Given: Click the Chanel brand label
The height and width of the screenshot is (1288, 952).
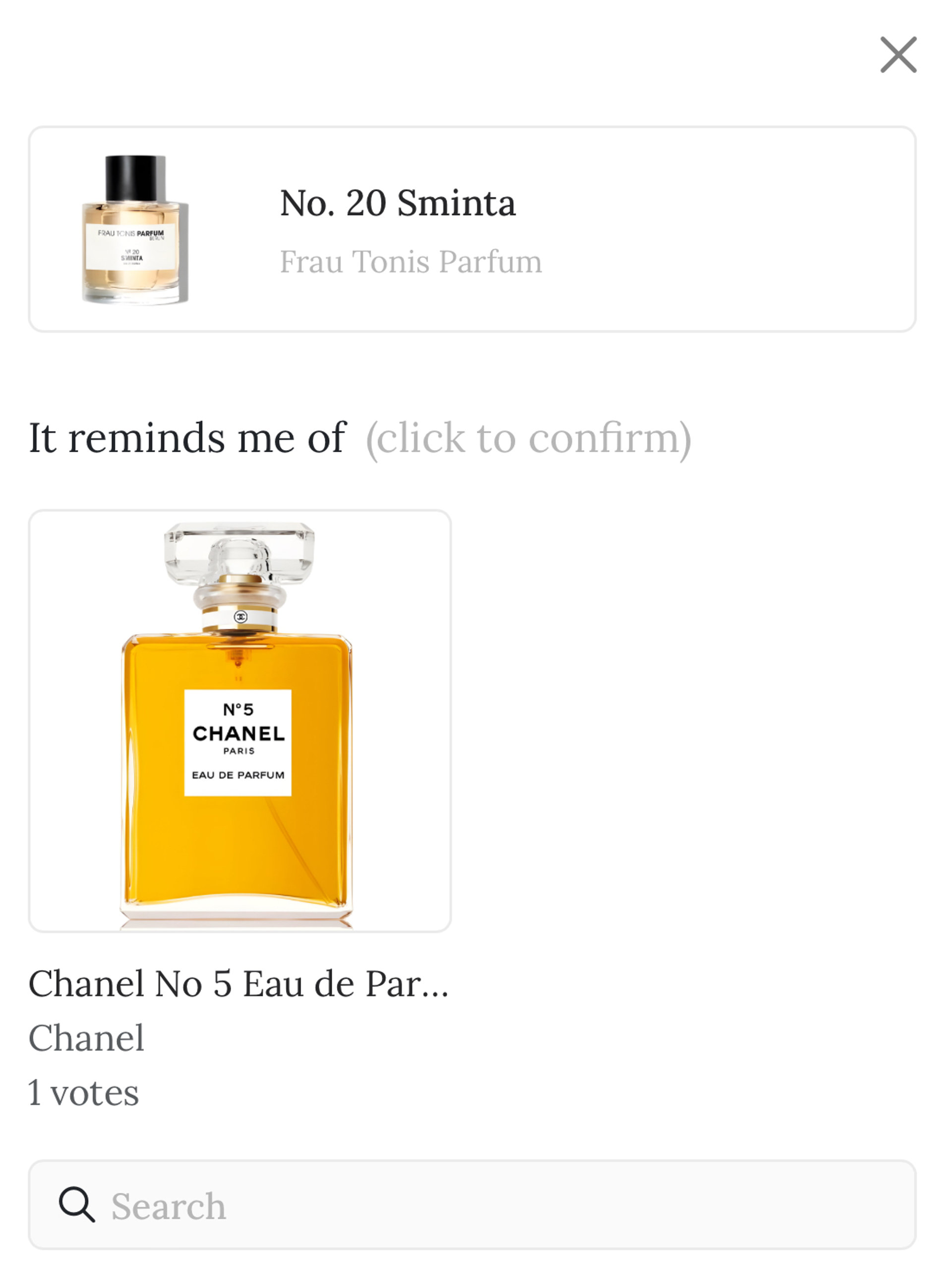Looking at the screenshot, I should click(x=86, y=1039).
